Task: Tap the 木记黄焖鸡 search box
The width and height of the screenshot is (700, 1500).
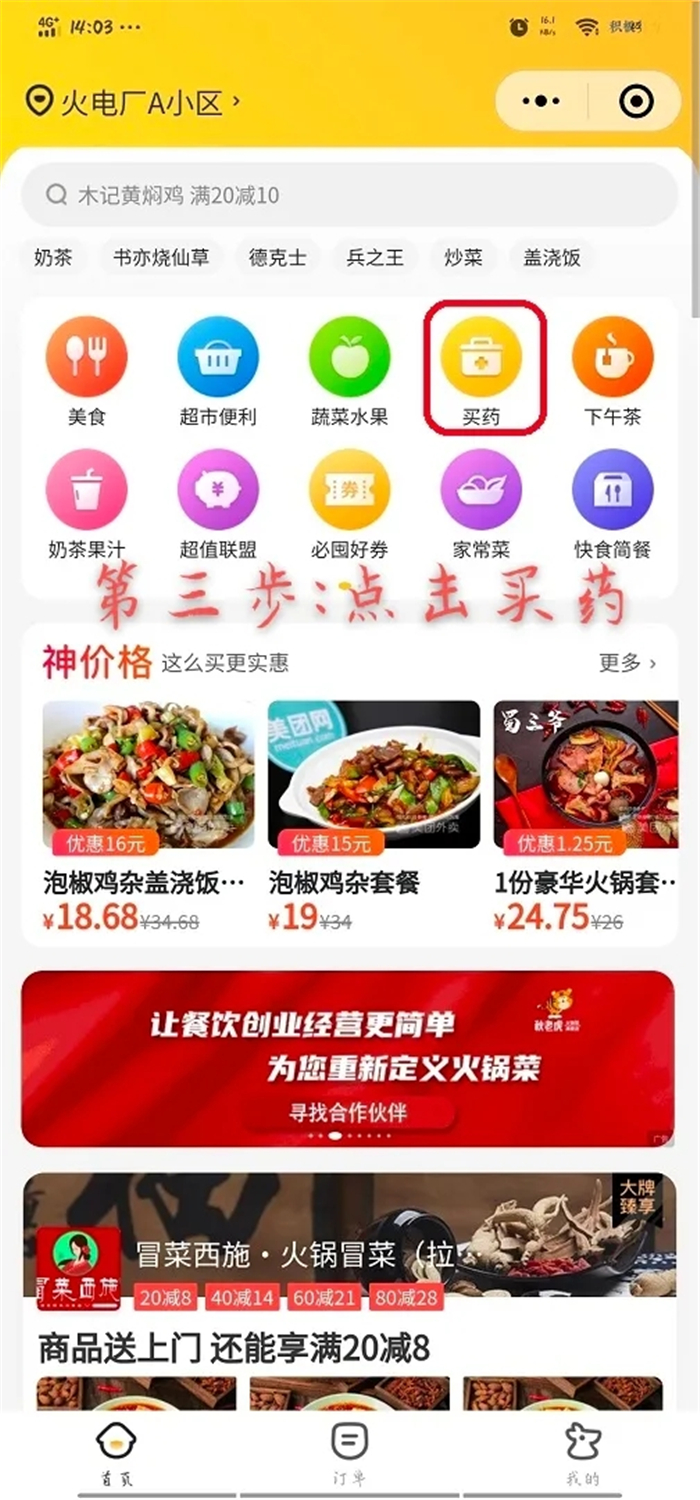Action: point(350,195)
